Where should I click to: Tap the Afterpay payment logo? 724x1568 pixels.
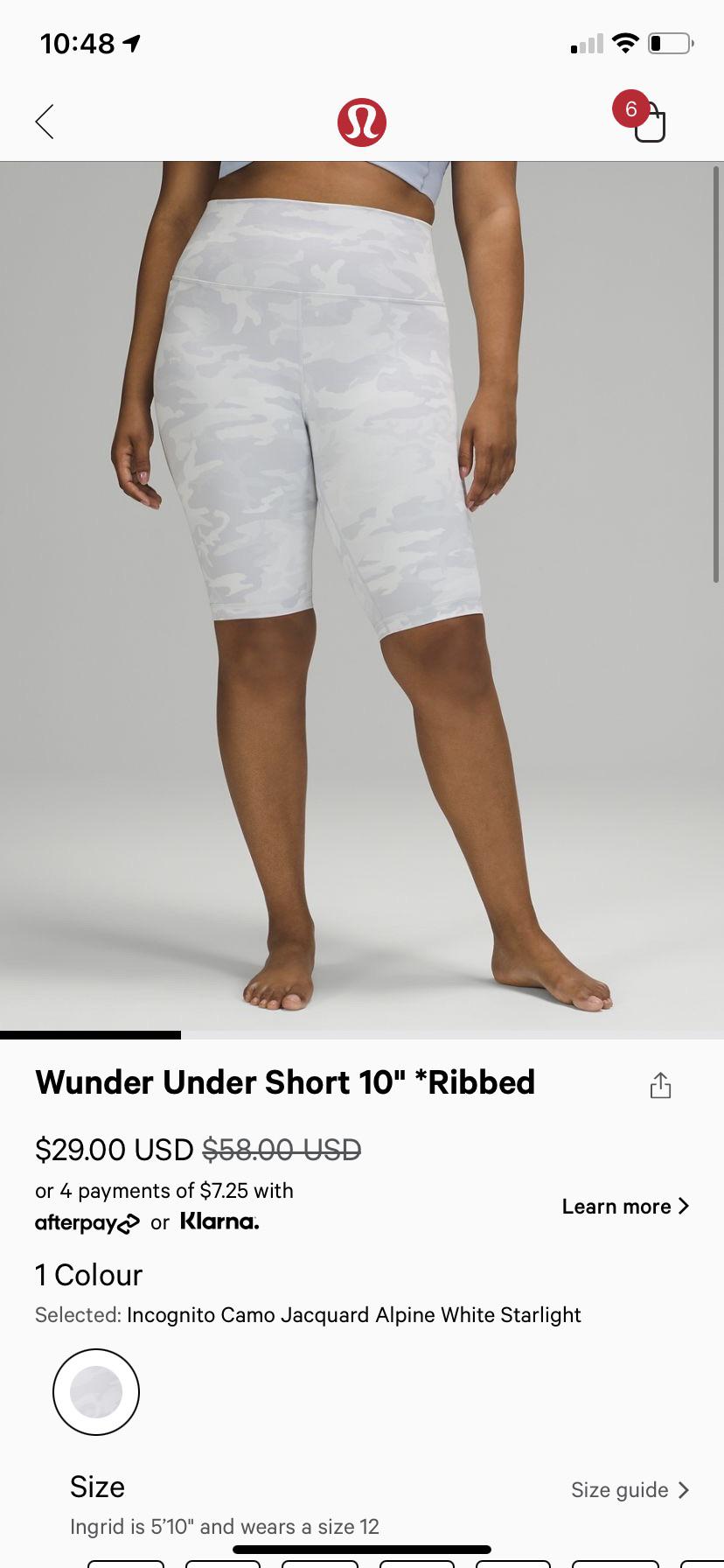coord(87,1222)
